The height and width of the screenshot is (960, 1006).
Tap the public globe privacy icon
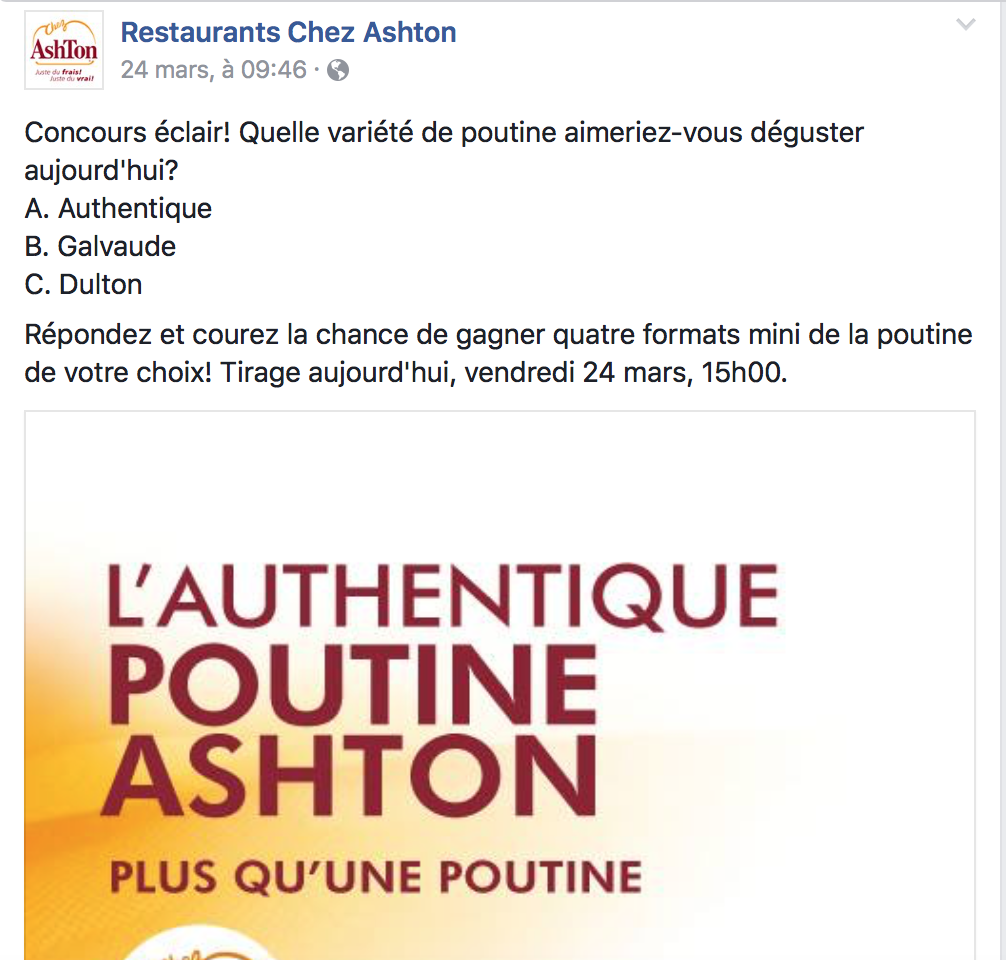tap(339, 71)
